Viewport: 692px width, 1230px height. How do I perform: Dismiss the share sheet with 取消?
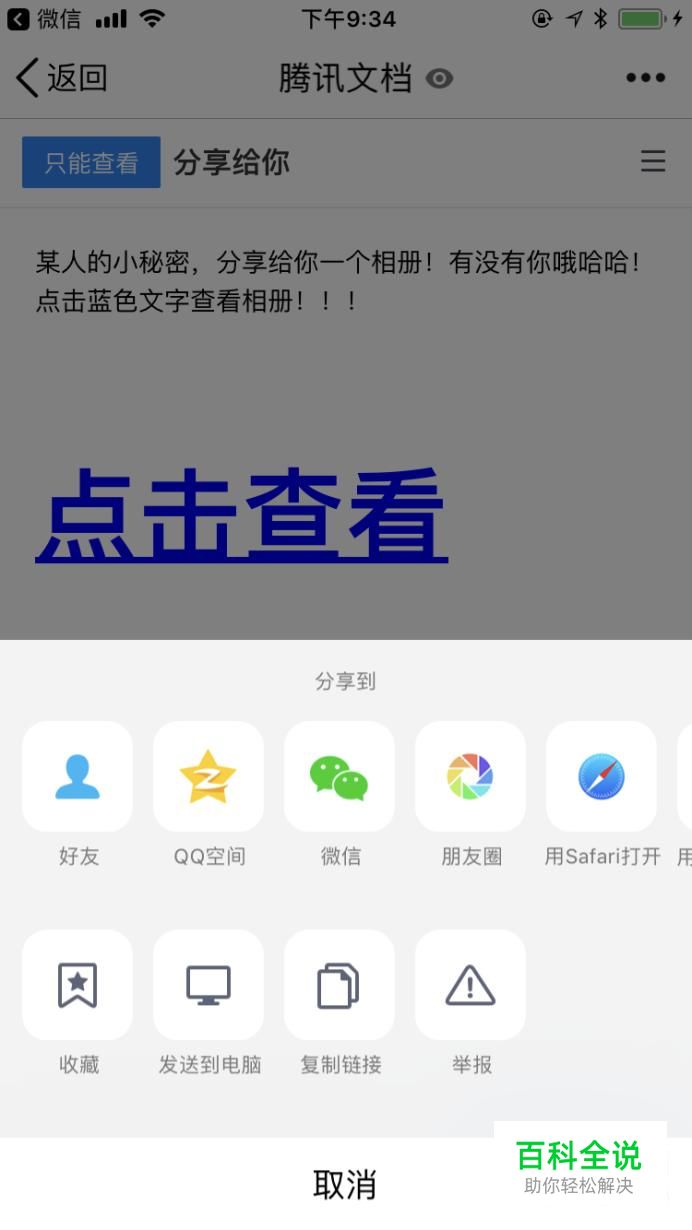click(345, 1184)
